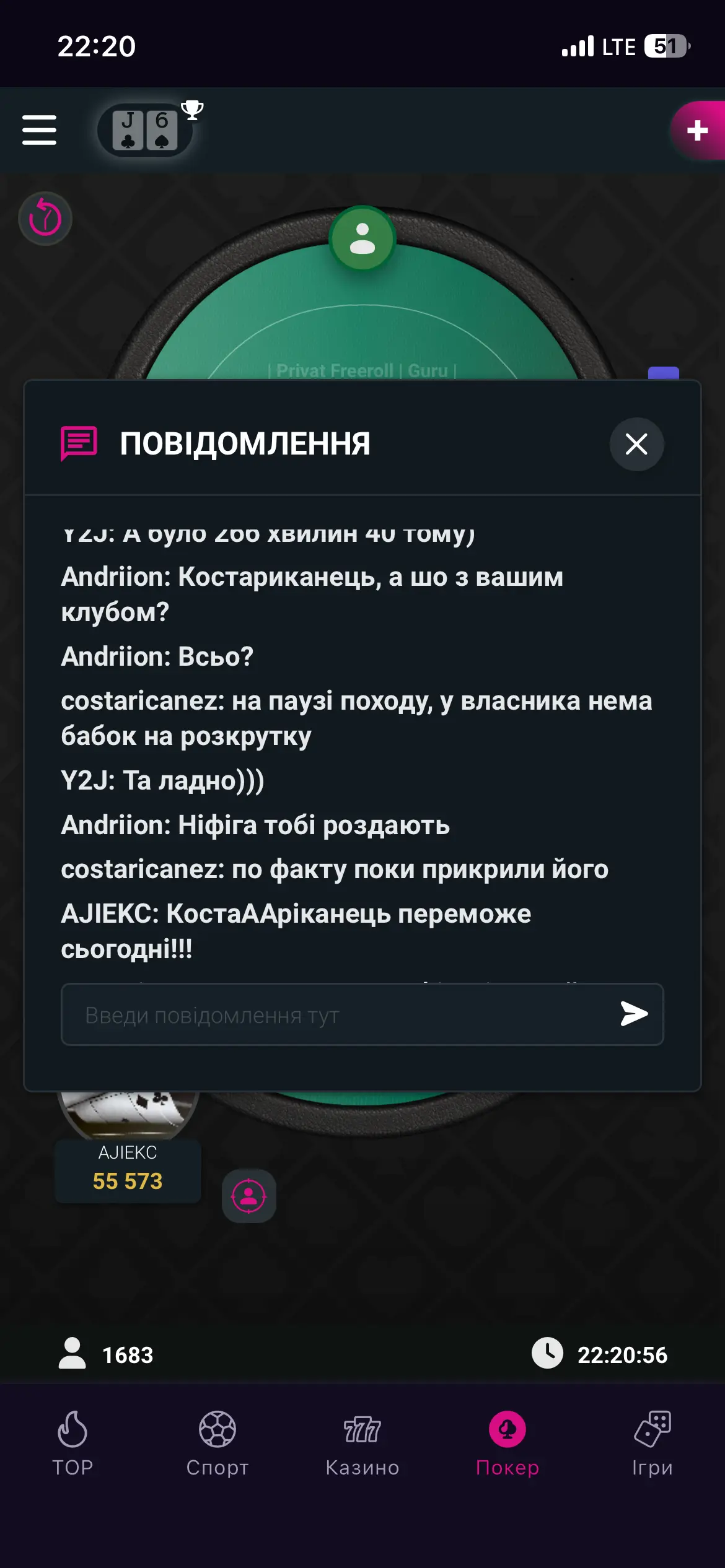The width and height of the screenshot is (725, 1568).
Task: Tap the pink player target icon
Action: (x=249, y=1196)
